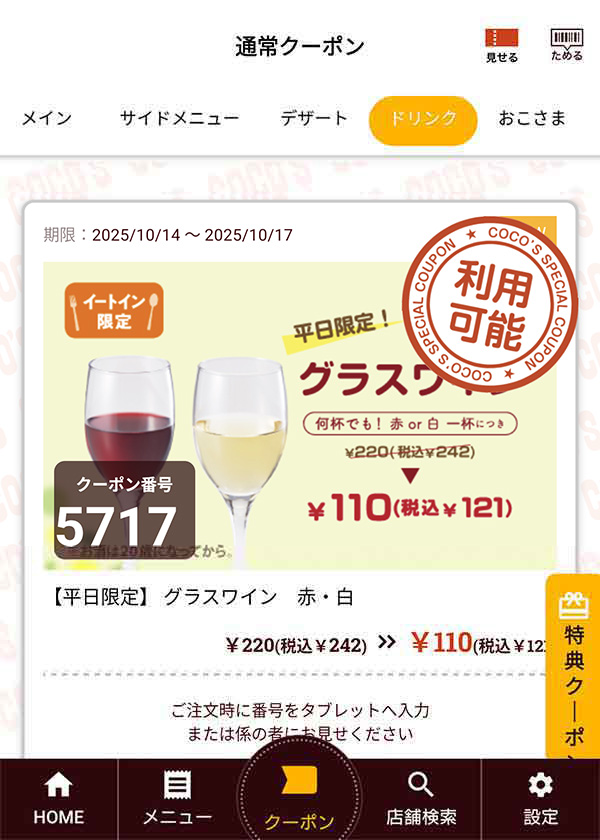Switch to the メイン tab
Image resolution: width=600 pixels, height=840 pixels.
[47, 118]
